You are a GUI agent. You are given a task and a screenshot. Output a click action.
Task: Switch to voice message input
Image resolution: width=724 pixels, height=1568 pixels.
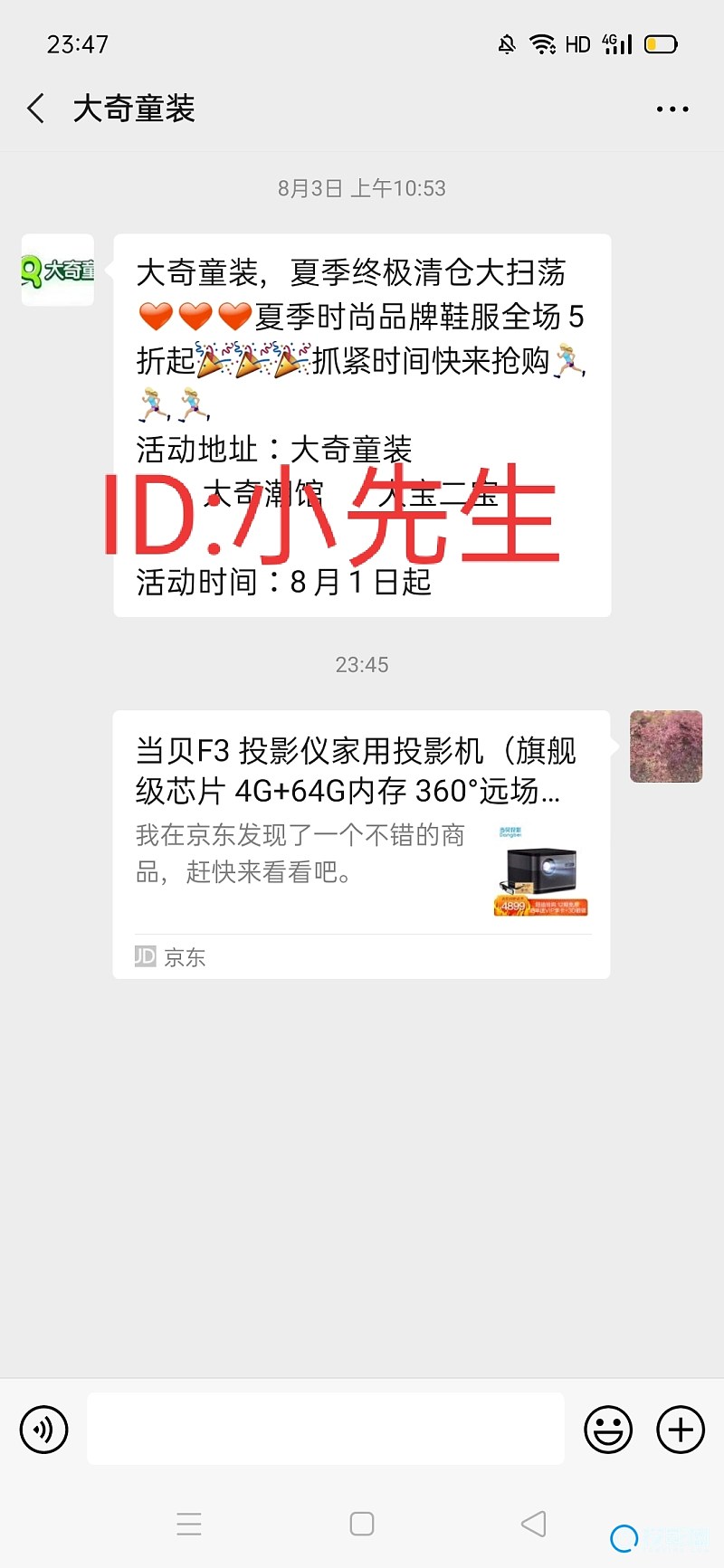tap(43, 1430)
